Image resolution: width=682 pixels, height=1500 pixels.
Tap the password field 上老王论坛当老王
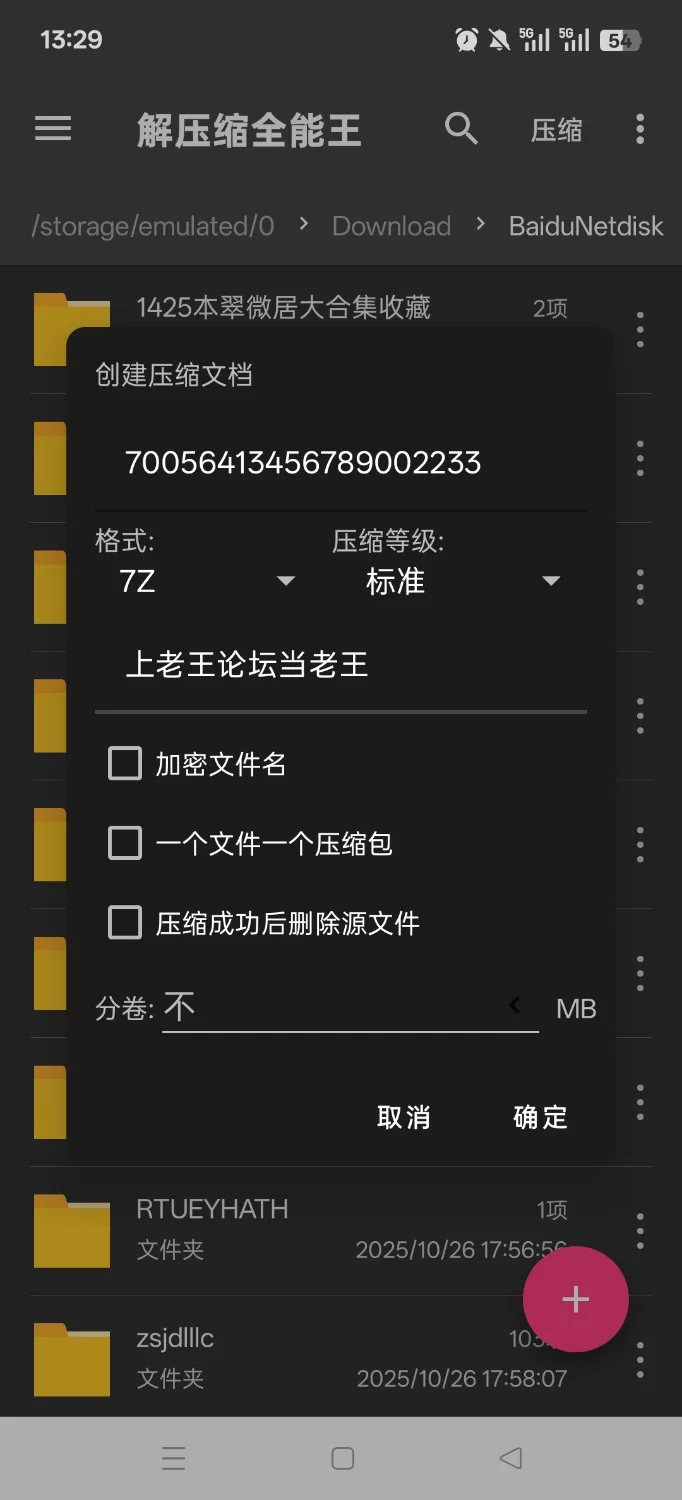(x=340, y=665)
